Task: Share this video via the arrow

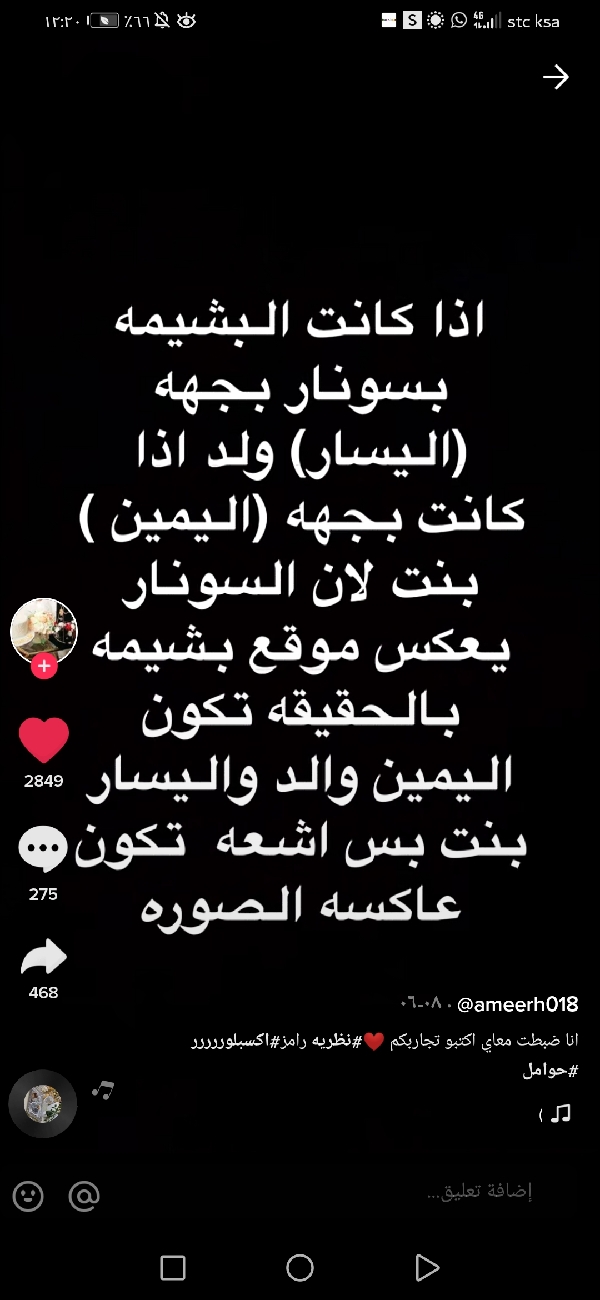Action: click(x=43, y=959)
